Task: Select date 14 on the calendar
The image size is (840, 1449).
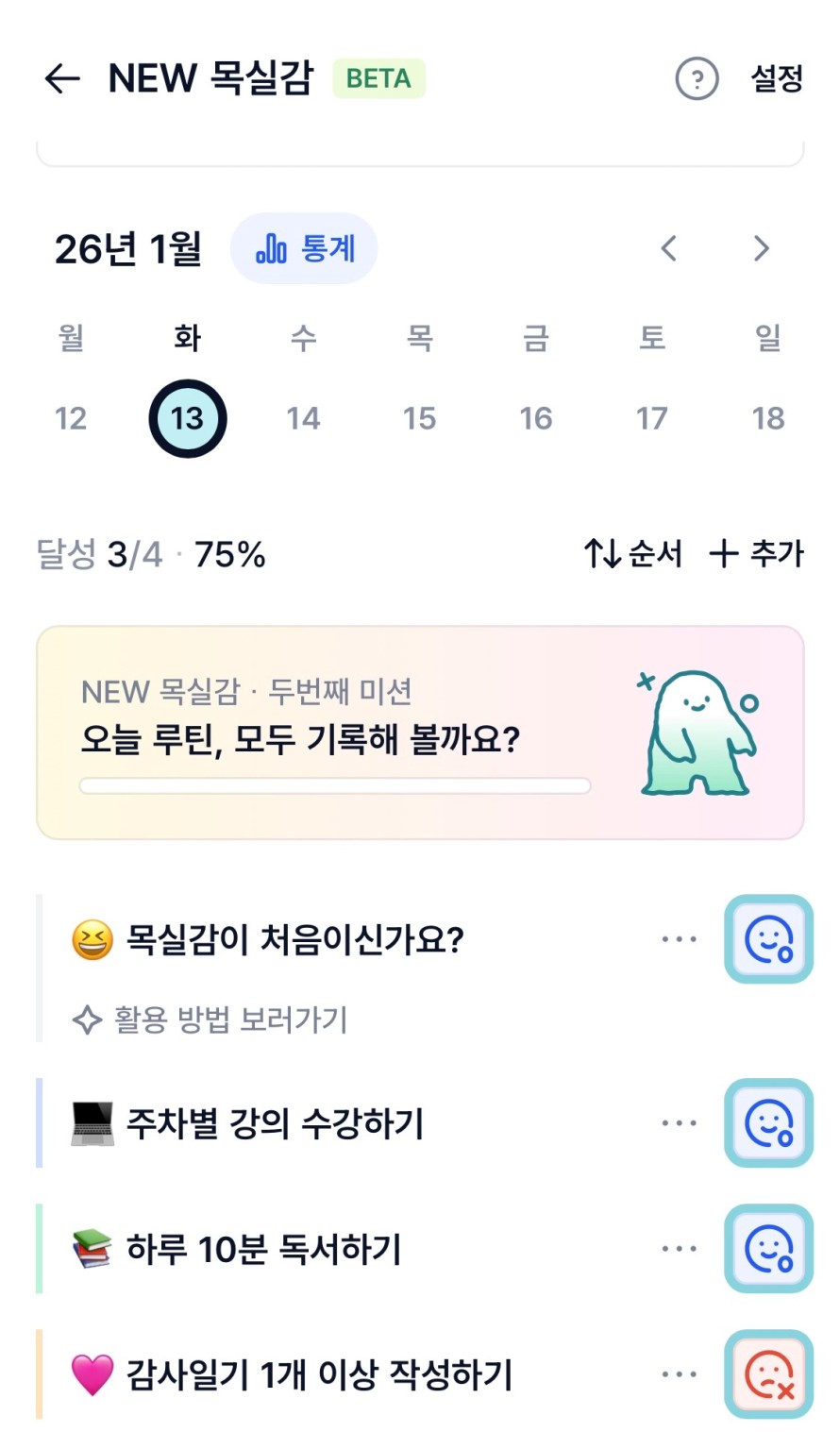Action: pos(303,418)
